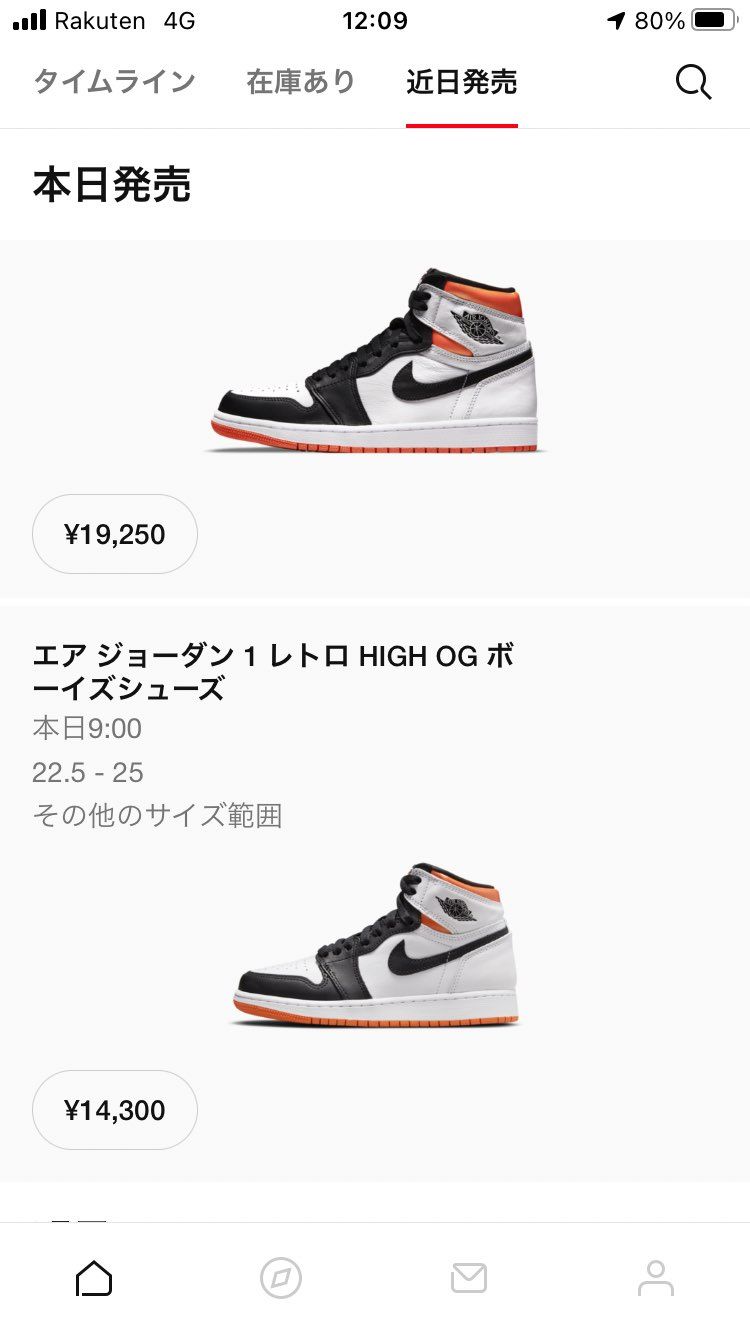
Task: Open the top Air Jordan 1 shoe image
Action: point(375,360)
